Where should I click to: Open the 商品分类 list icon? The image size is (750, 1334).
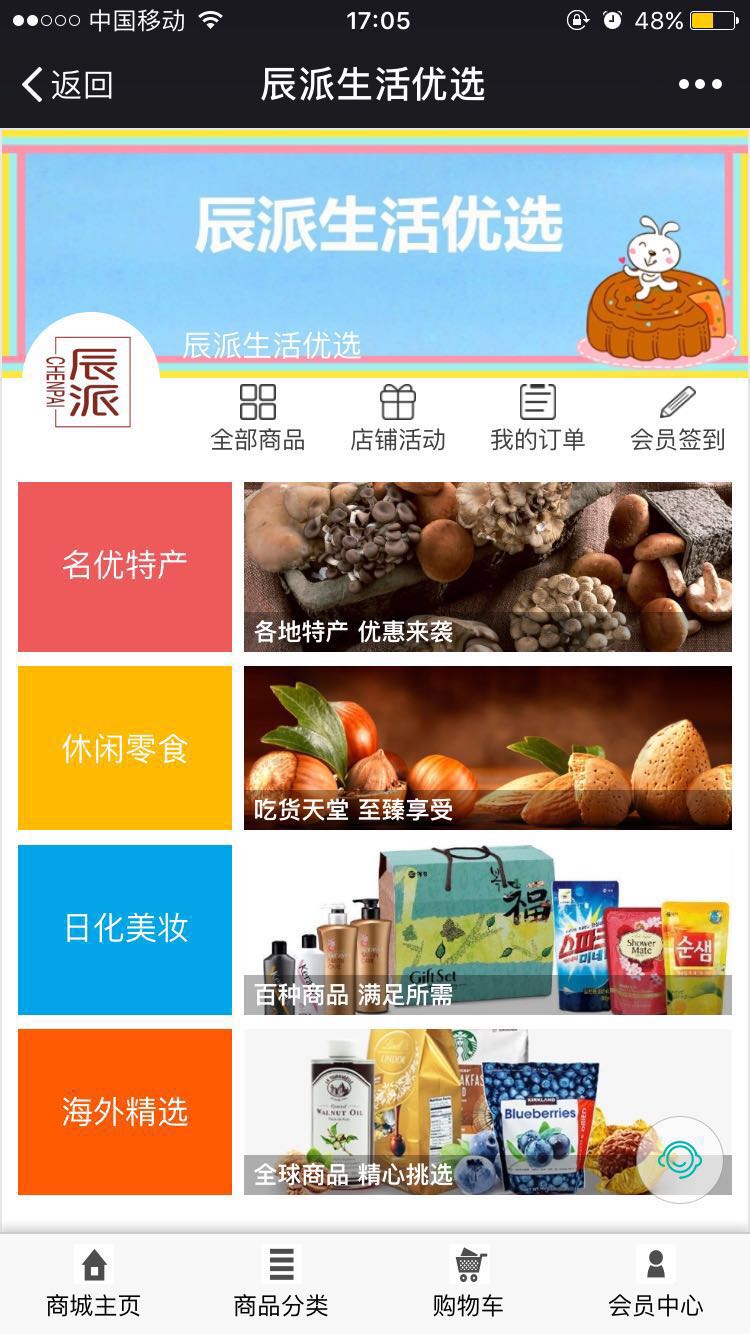[280, 1266]
